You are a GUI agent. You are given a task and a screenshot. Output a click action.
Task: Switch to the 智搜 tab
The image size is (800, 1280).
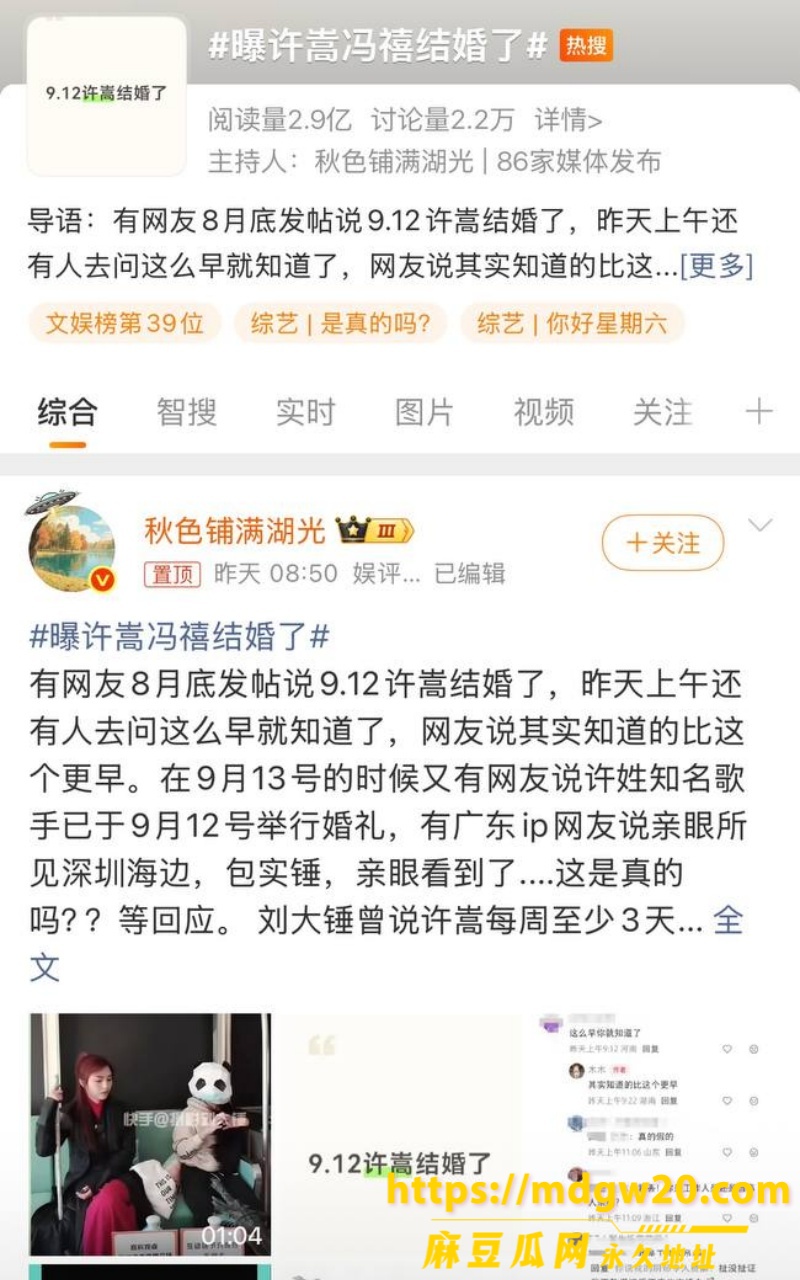tap(186, 412)
